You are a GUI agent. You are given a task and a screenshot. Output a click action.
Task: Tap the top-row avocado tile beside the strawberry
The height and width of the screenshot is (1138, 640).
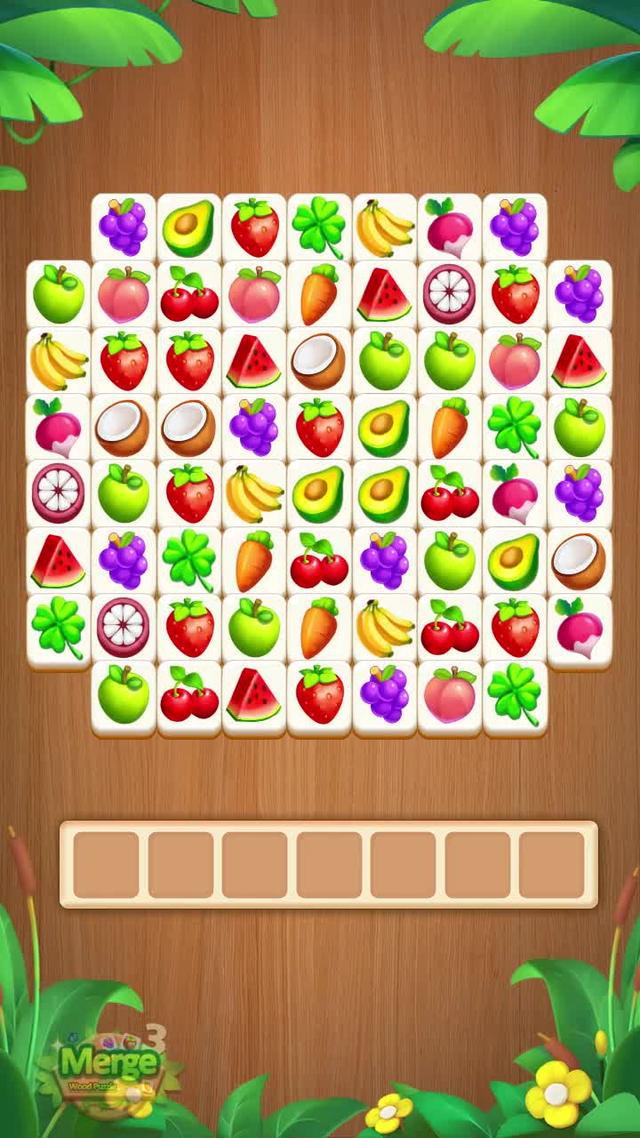(x=189, y=228)
